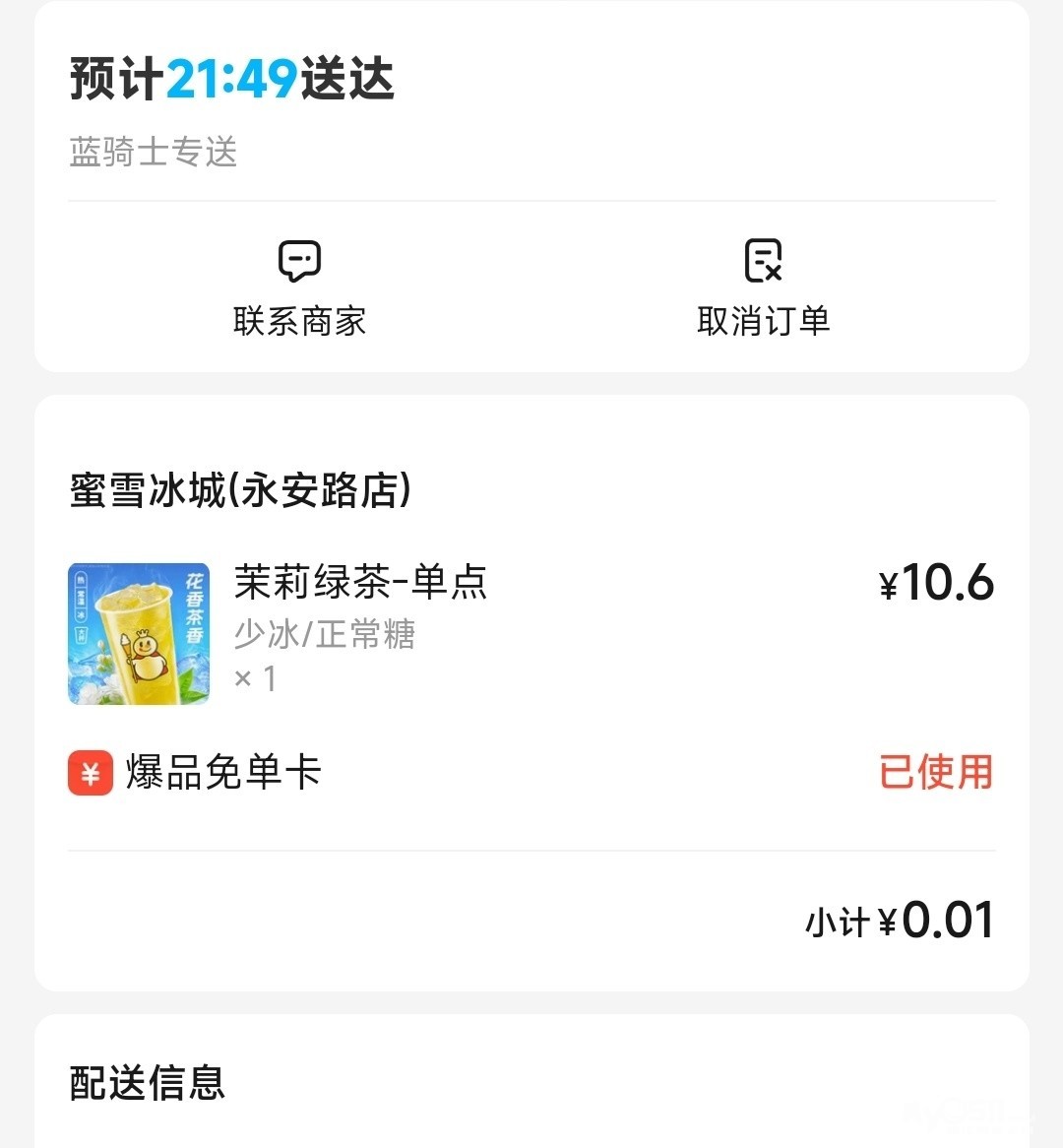The width and height of the screenshot is (1063, 1148).
Task: Contact the merchant via 联系商家
Action: (299, 287)
